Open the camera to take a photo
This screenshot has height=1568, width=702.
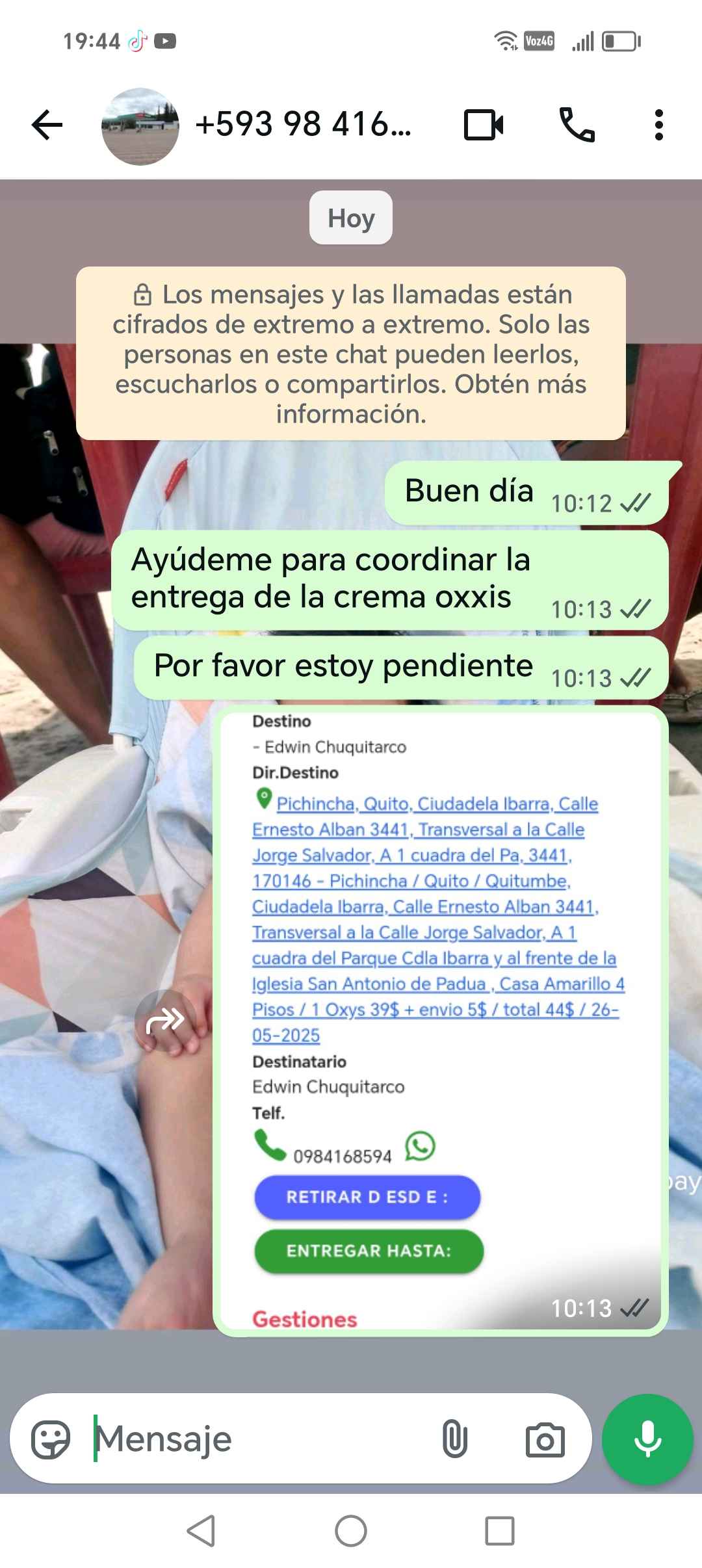[545, 1439]
